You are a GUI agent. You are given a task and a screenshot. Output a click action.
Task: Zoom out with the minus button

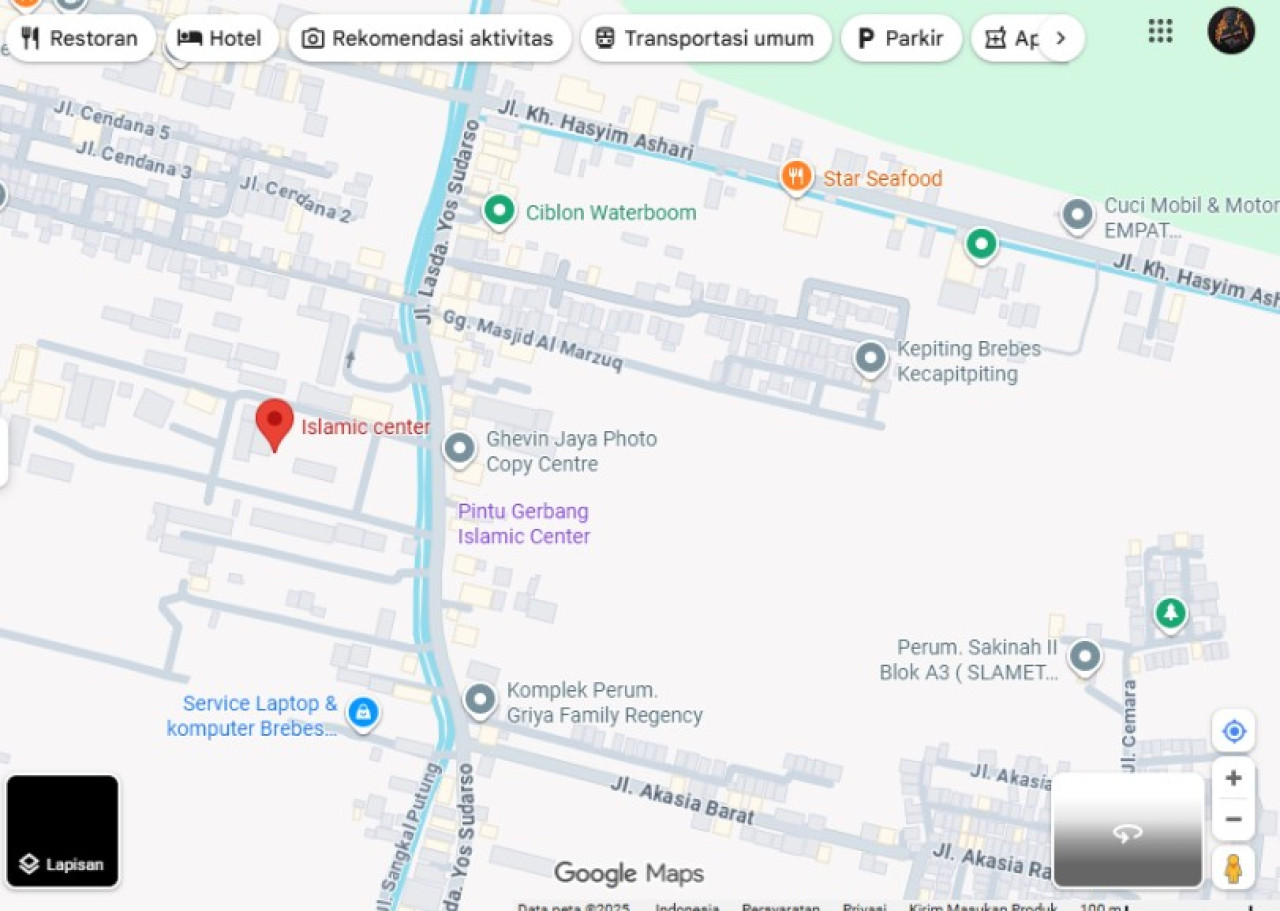[1233, 820]
